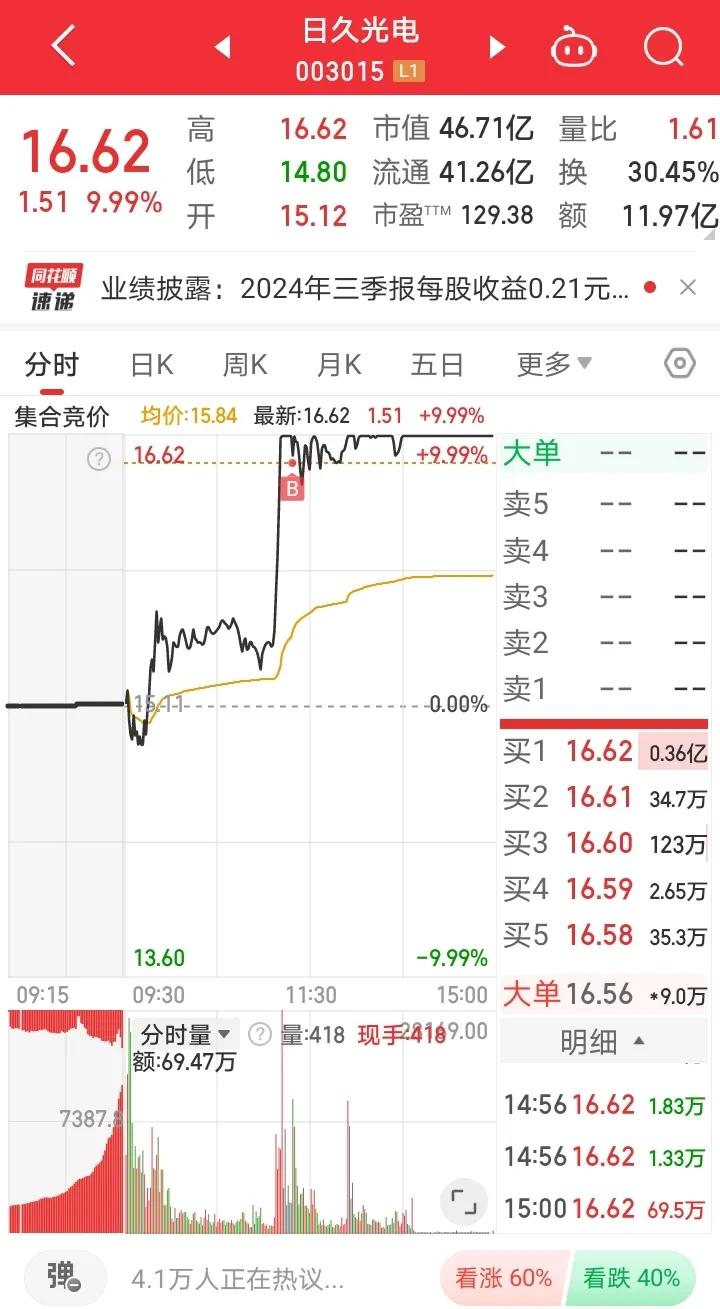Vote 看涨 bullish
720x1309 pixels.
pyautogui.click(x=504, y=1277)
